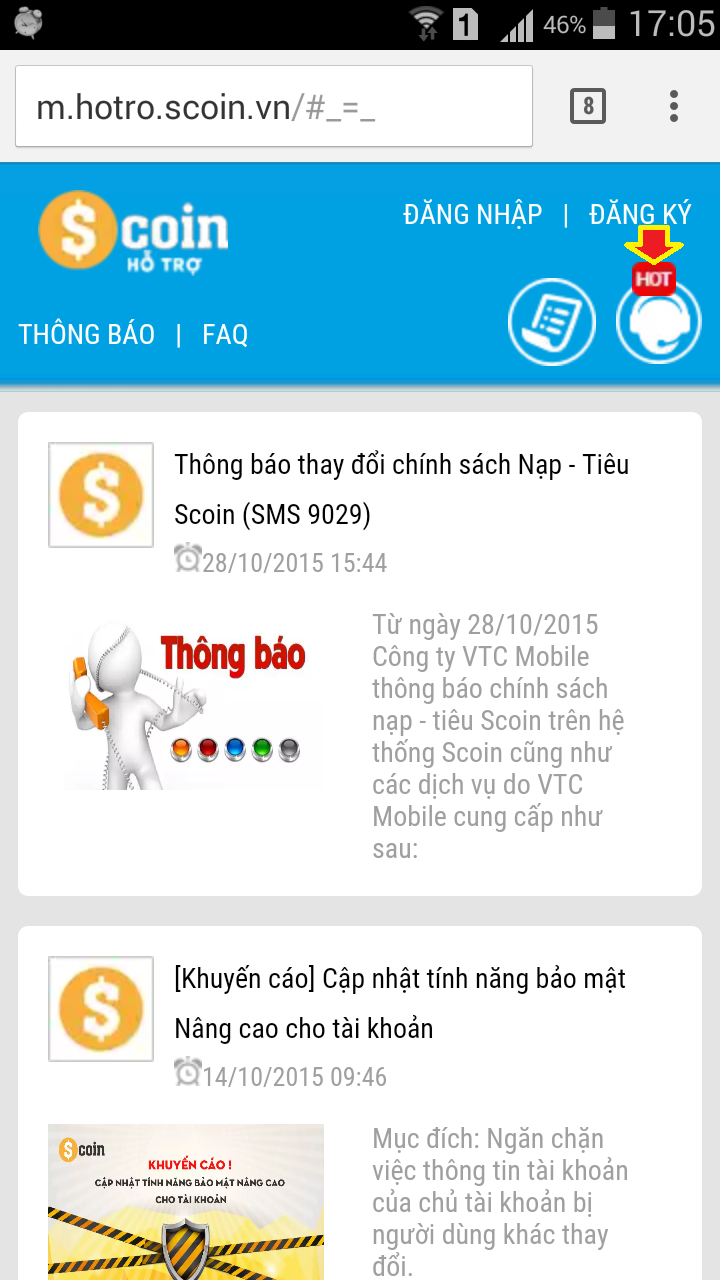Open the SMS 9029 policy change announcement

click(x=401, y=489)
